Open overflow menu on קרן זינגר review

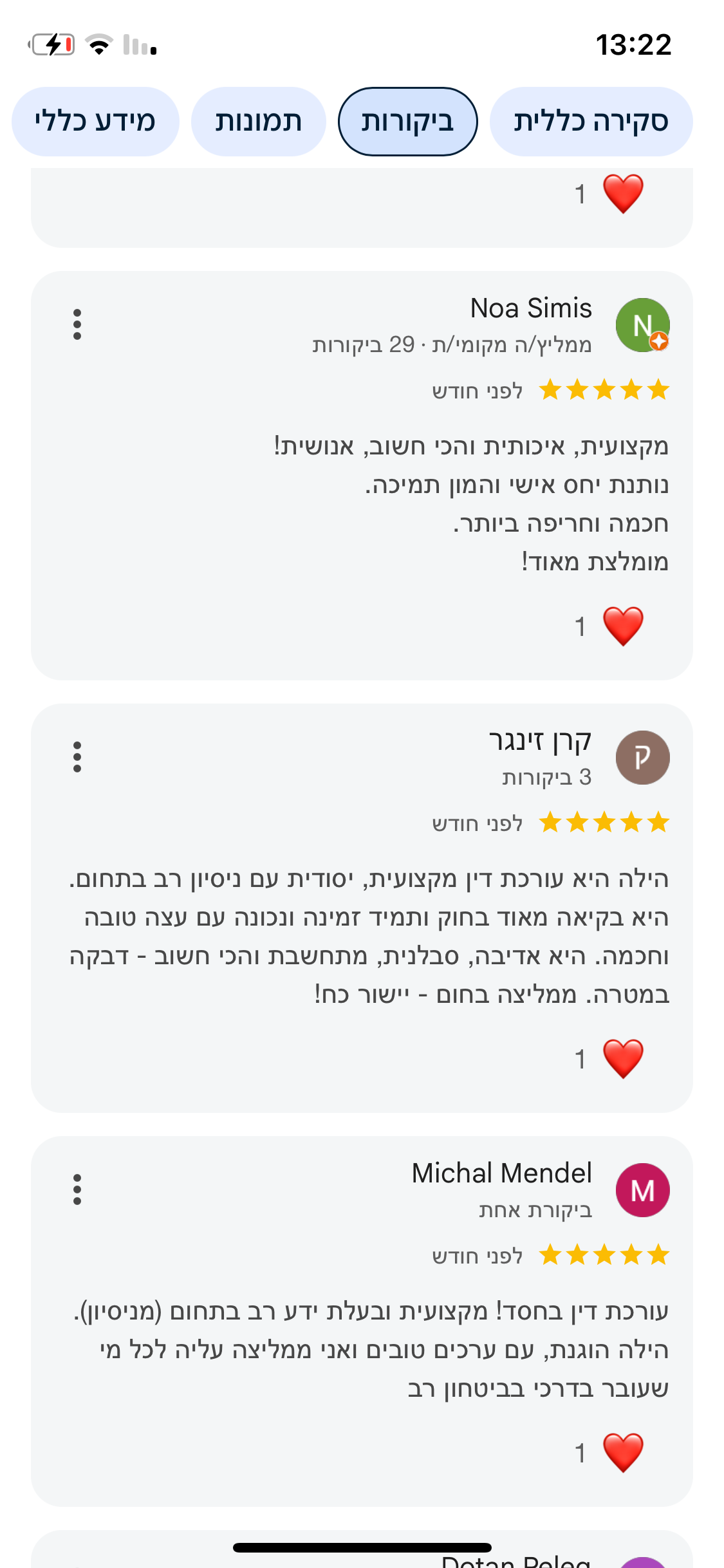[x=77, y=757]
